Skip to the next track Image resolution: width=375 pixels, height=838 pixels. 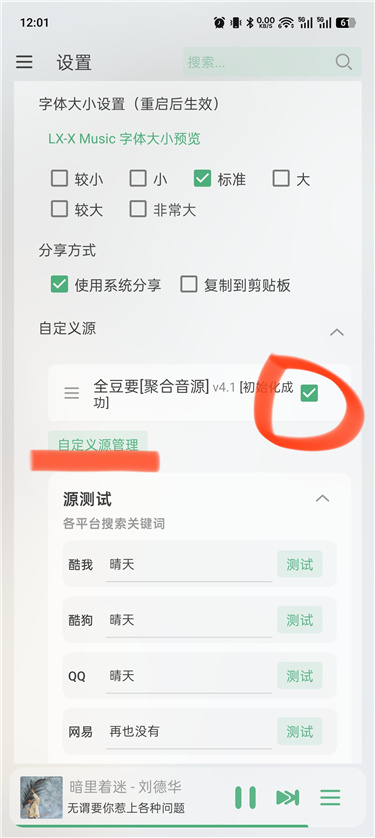tap(287, 798)
